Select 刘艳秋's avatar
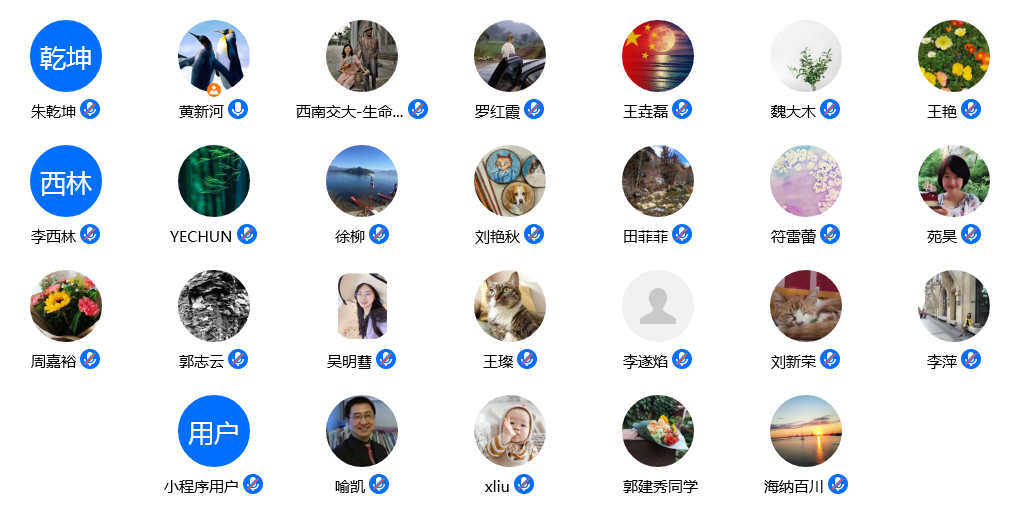 point(510,181)
